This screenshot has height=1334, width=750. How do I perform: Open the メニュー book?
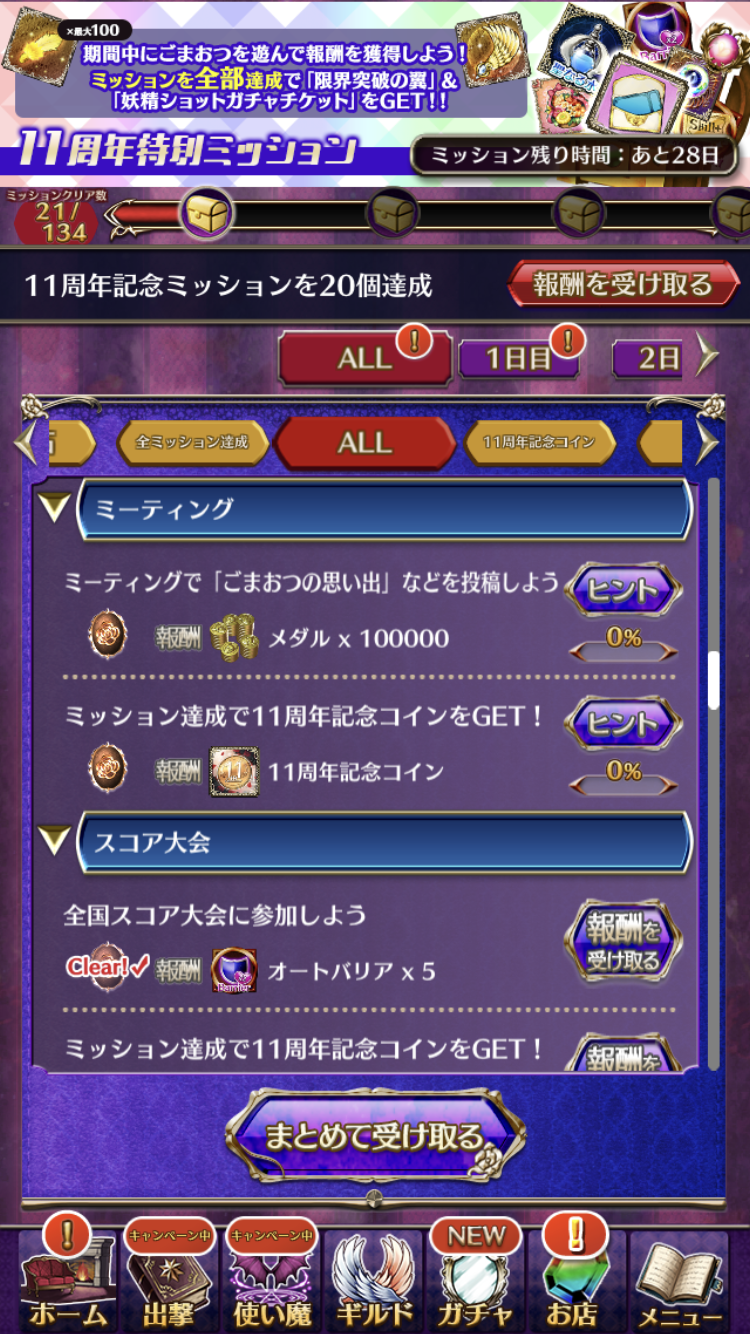coord(680,1284)
